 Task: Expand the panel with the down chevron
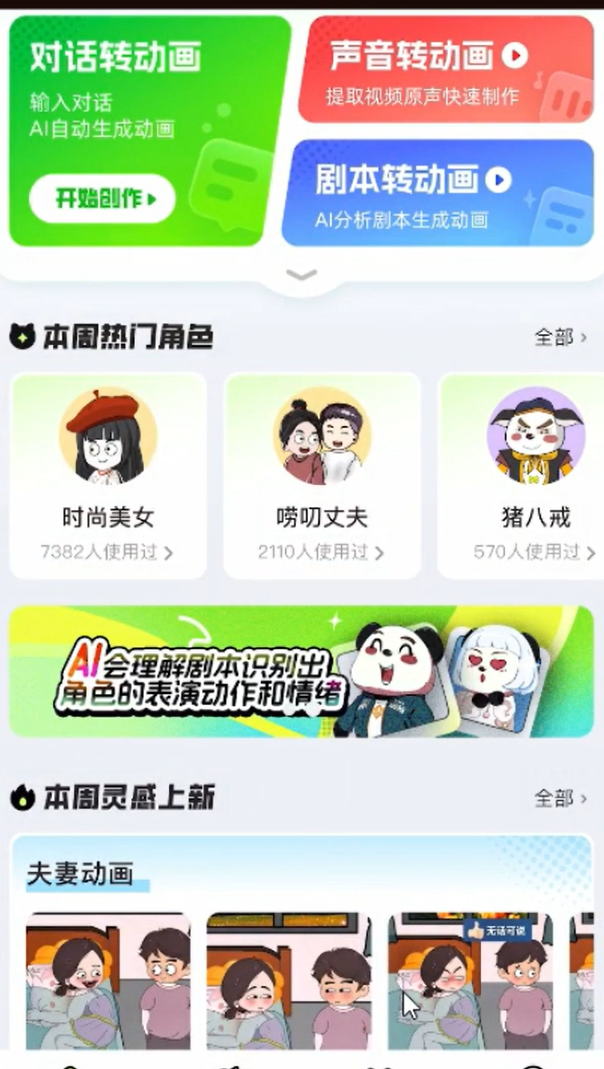[301, 275]
